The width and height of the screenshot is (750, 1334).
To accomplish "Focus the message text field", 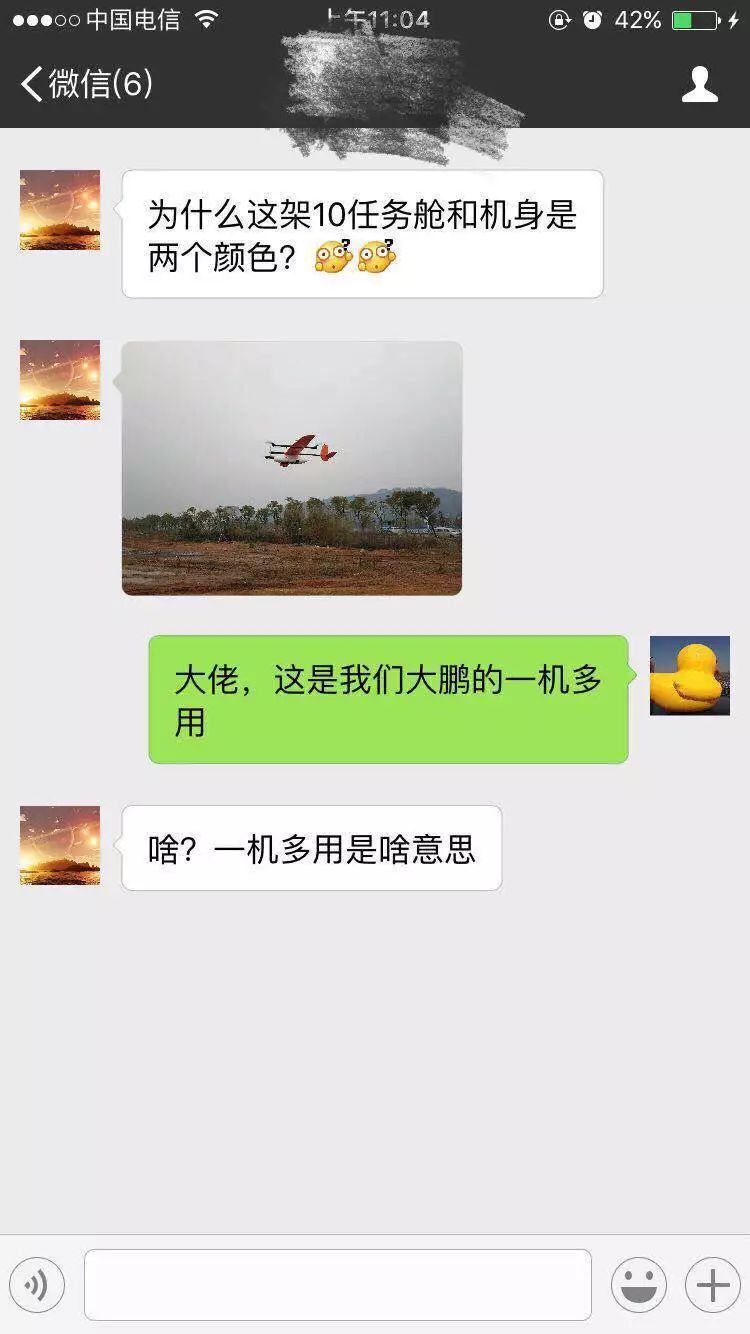I will (337, 1285).
